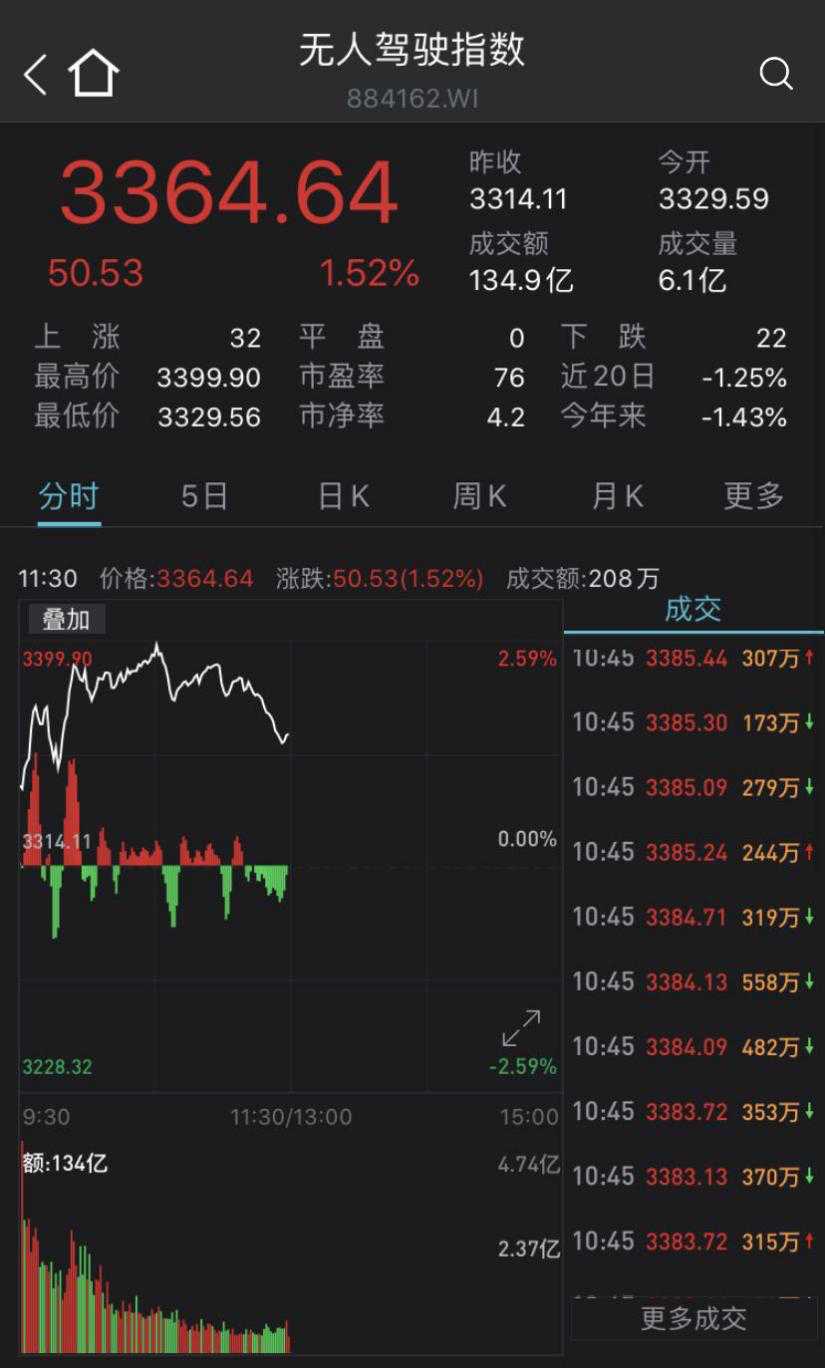Tap the 叠加 overlay button
825x1368 pixels.
[66, 620]
